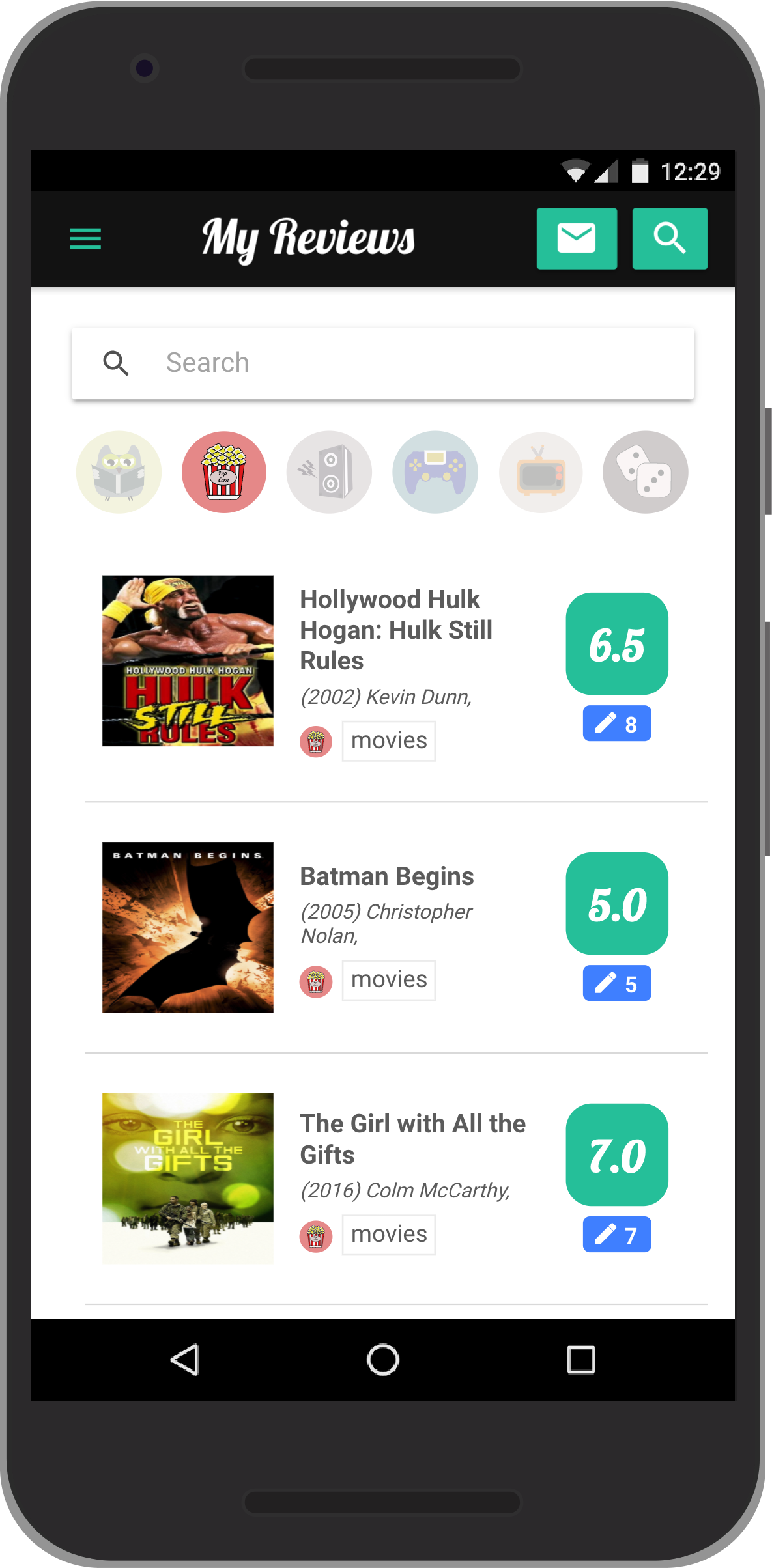Open the hamburger navigation menu
This screenshot has width=772, height=1568.
pyautogui.click(x=85, y=239)
